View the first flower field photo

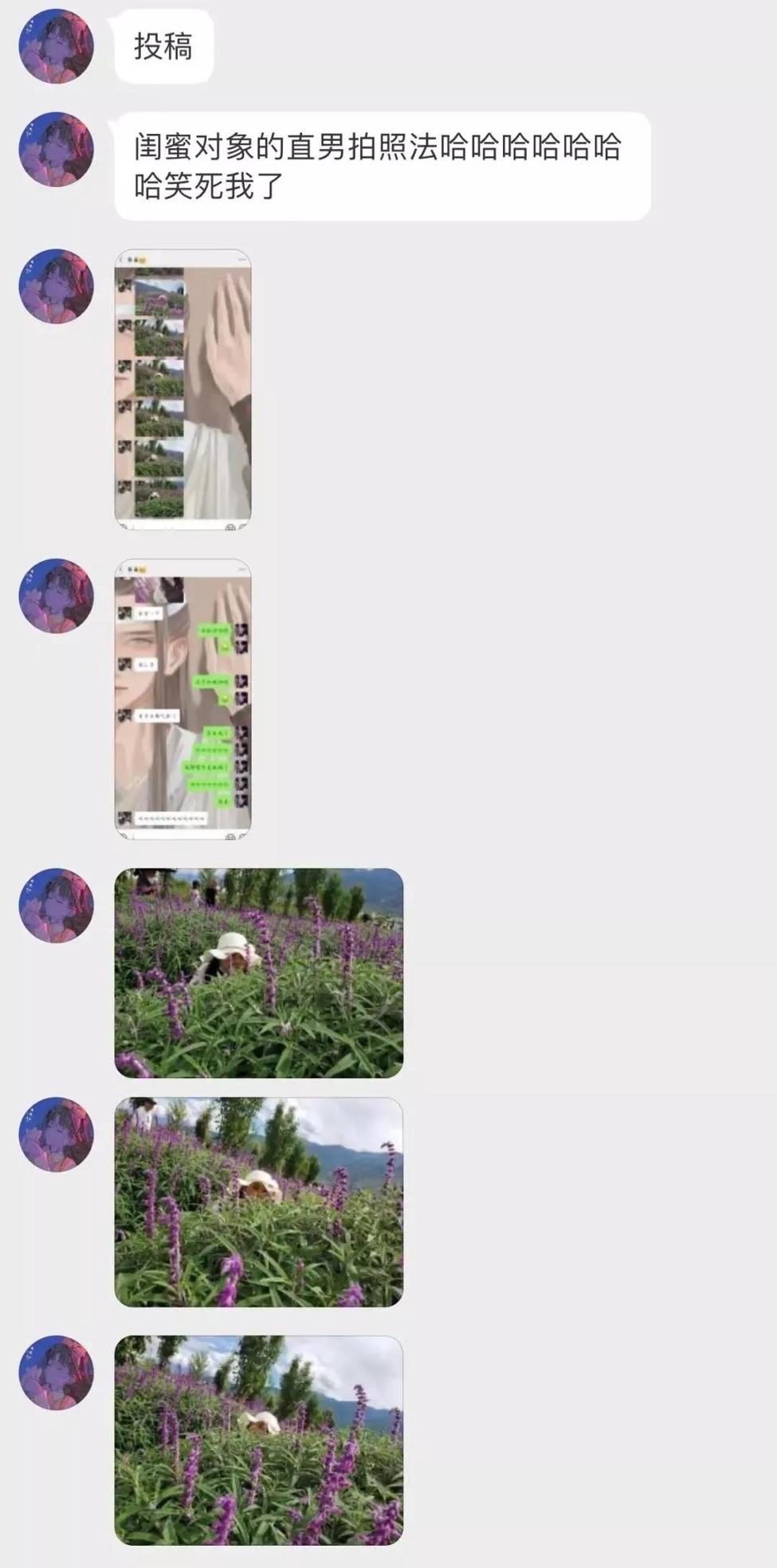point(259,973)
